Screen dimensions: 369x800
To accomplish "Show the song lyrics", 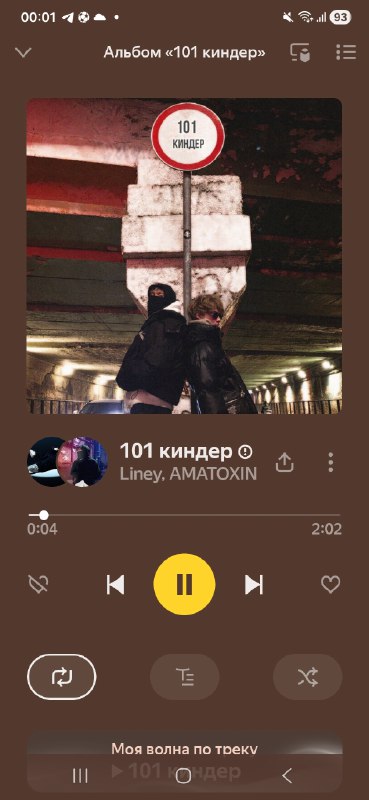I will (184, 677).
